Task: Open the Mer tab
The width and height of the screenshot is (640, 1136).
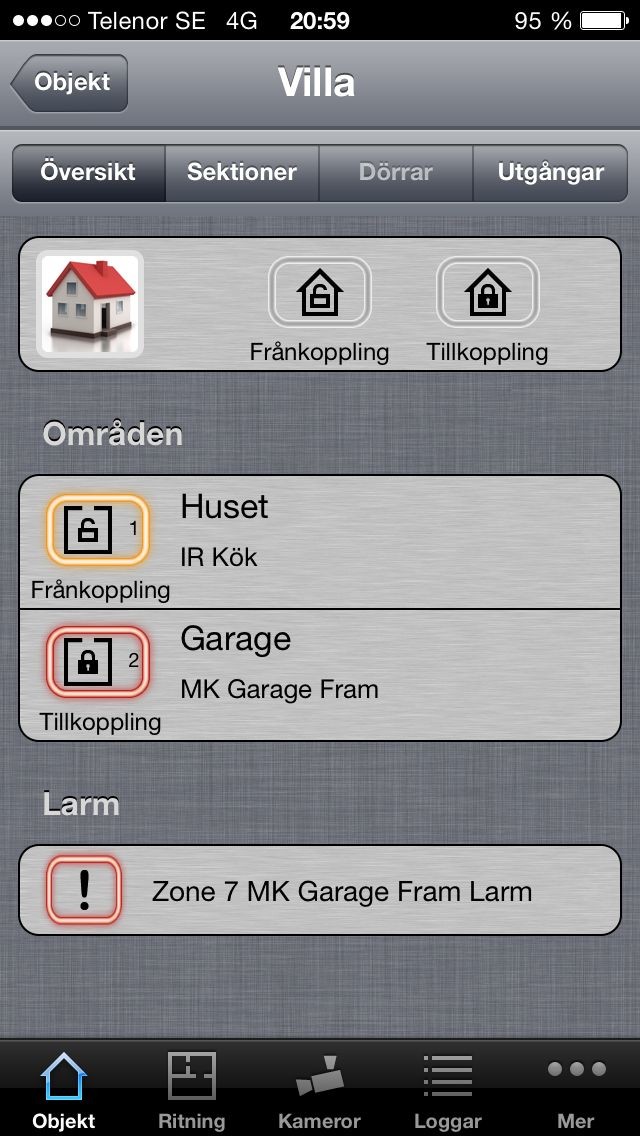Action: pyautogui.click(x=576, y=1091)
